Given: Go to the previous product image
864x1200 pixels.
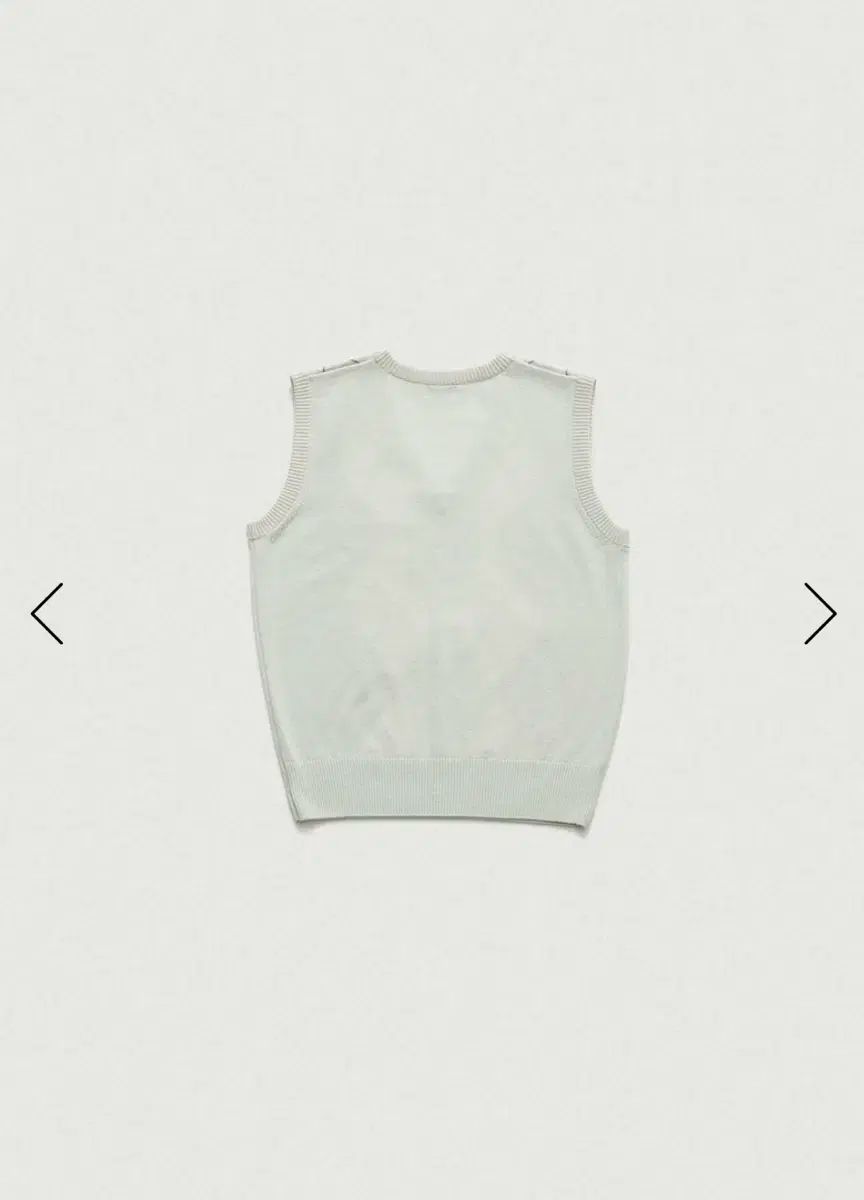Looking at the screenshot, I should [47, 613].
